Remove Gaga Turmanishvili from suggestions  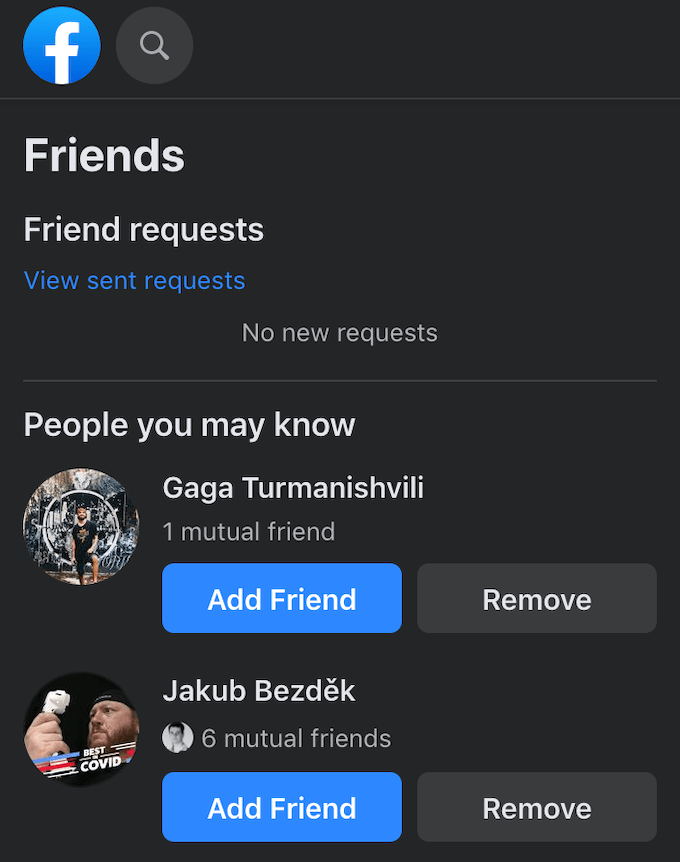pos(536,598)
